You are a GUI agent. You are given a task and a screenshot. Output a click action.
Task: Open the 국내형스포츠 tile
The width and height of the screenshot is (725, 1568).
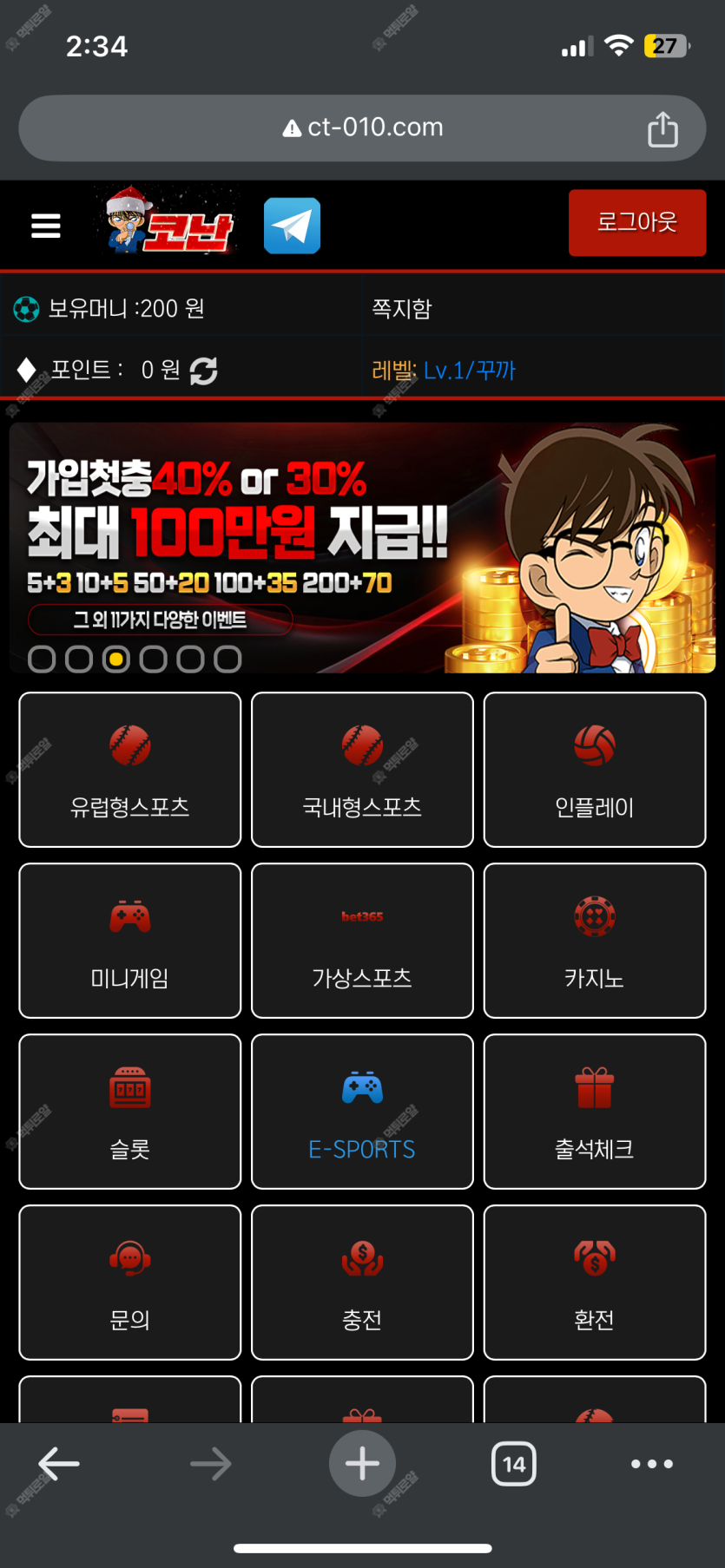click(362, 770)
